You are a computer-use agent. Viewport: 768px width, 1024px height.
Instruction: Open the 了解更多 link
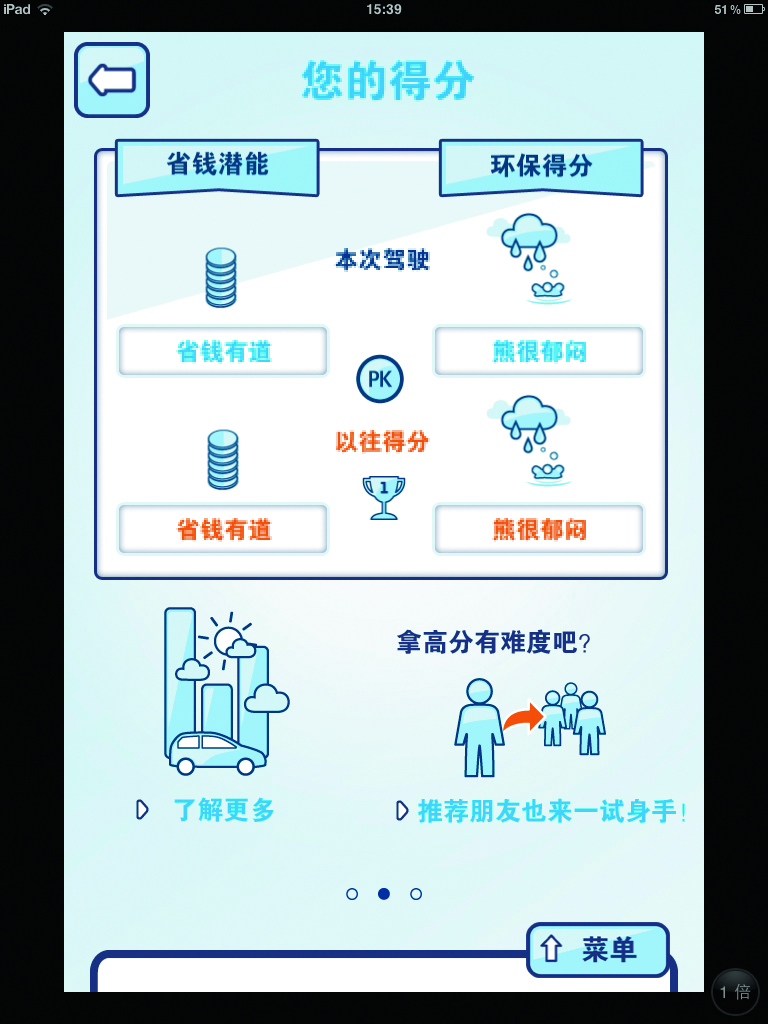[222, 810]
